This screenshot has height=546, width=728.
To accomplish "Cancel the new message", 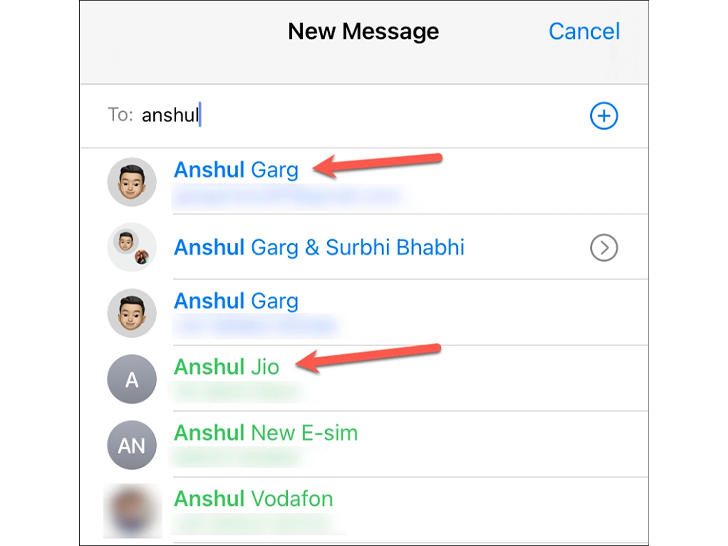I will [x=584, y=31].
